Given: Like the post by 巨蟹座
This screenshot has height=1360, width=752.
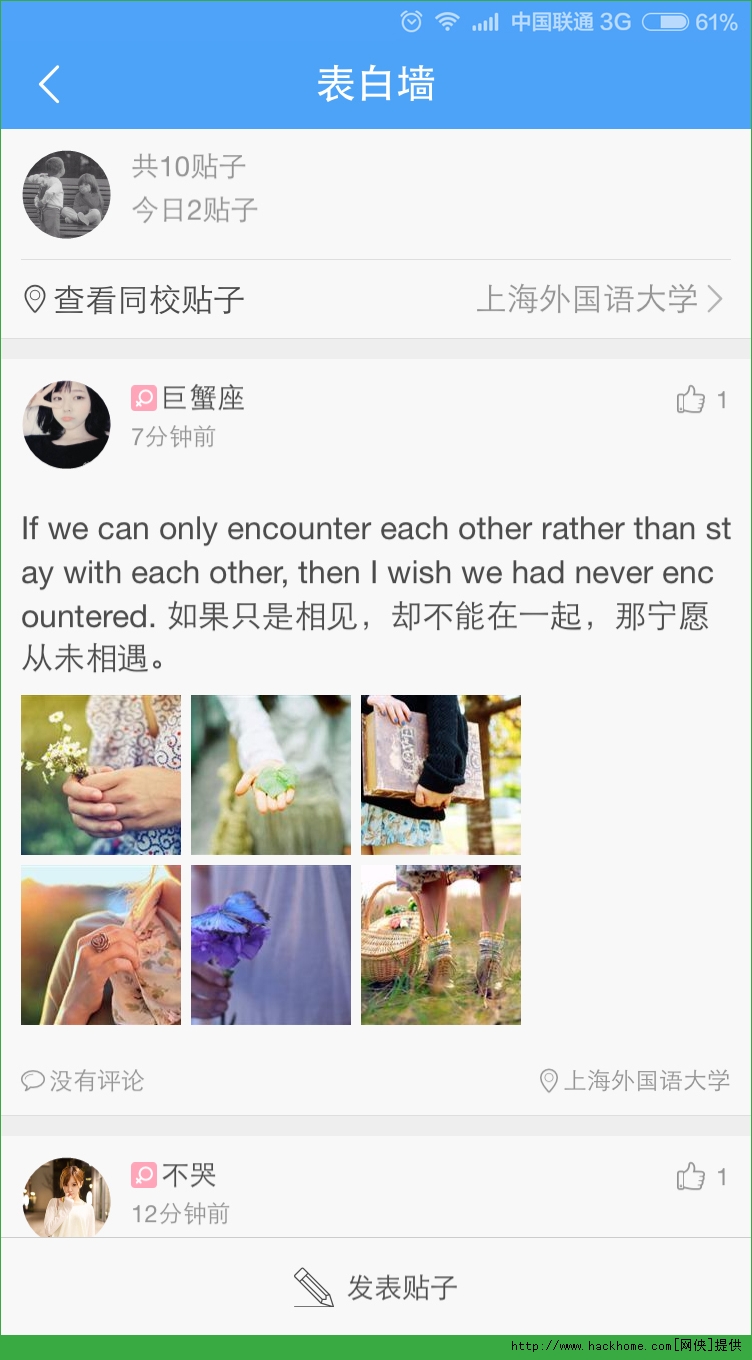Looking at the screenshot, I should click(692, 401).
